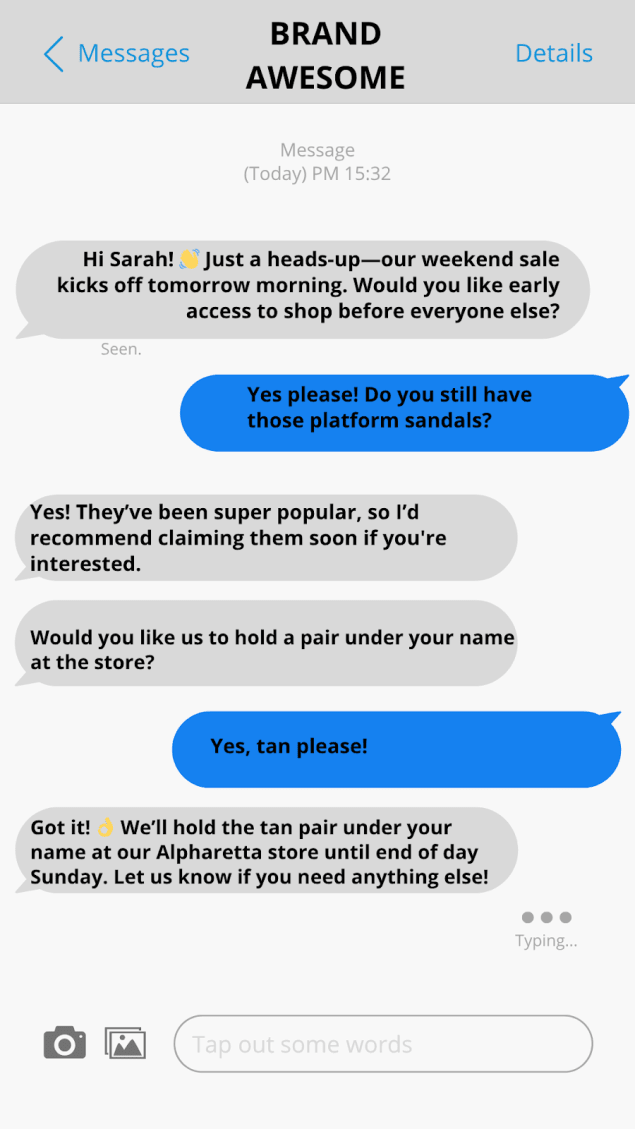Go back to Messages list
The image size is (635, 1129).
coord(116,53)
